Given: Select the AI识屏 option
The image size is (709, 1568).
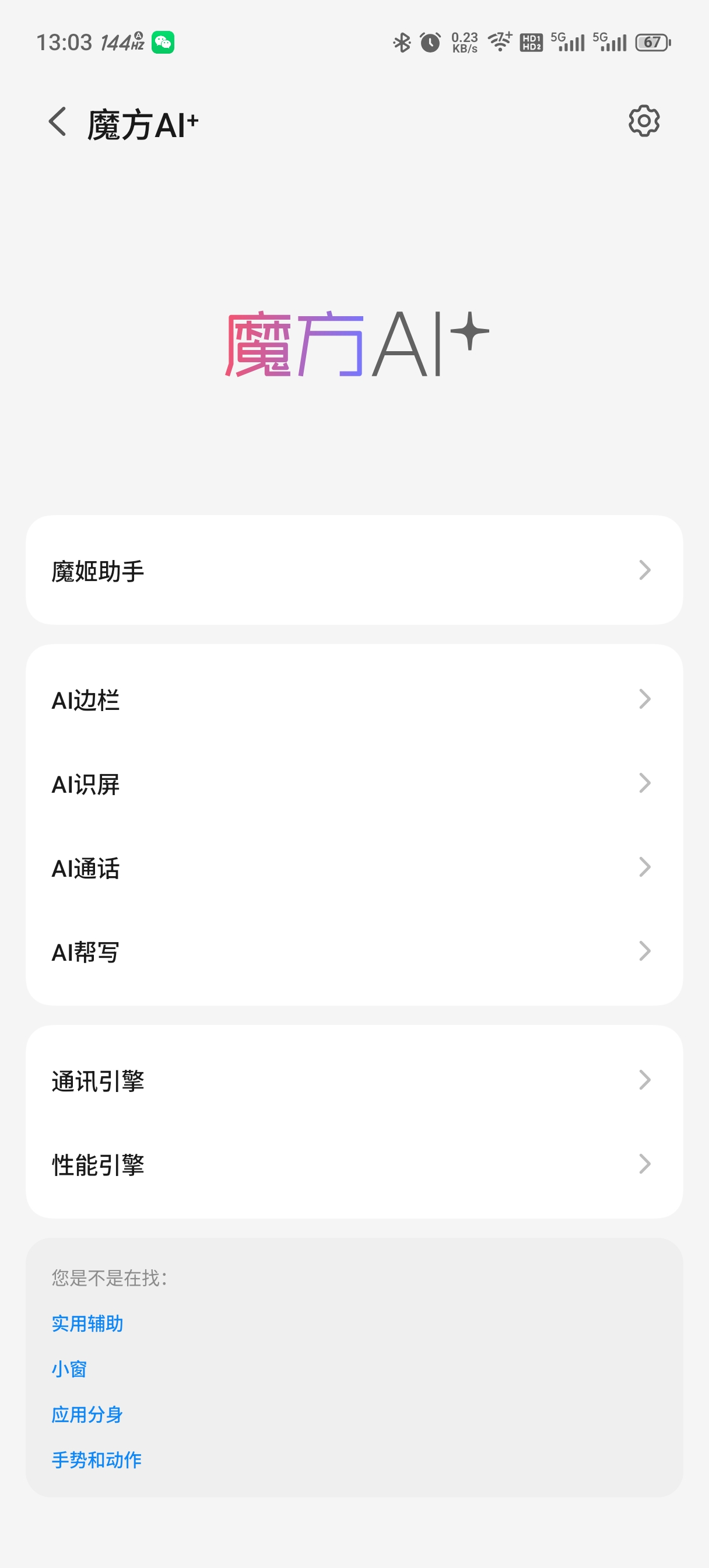Looking at the screenshot, I should pyautogui.click(x=353, y=783).
